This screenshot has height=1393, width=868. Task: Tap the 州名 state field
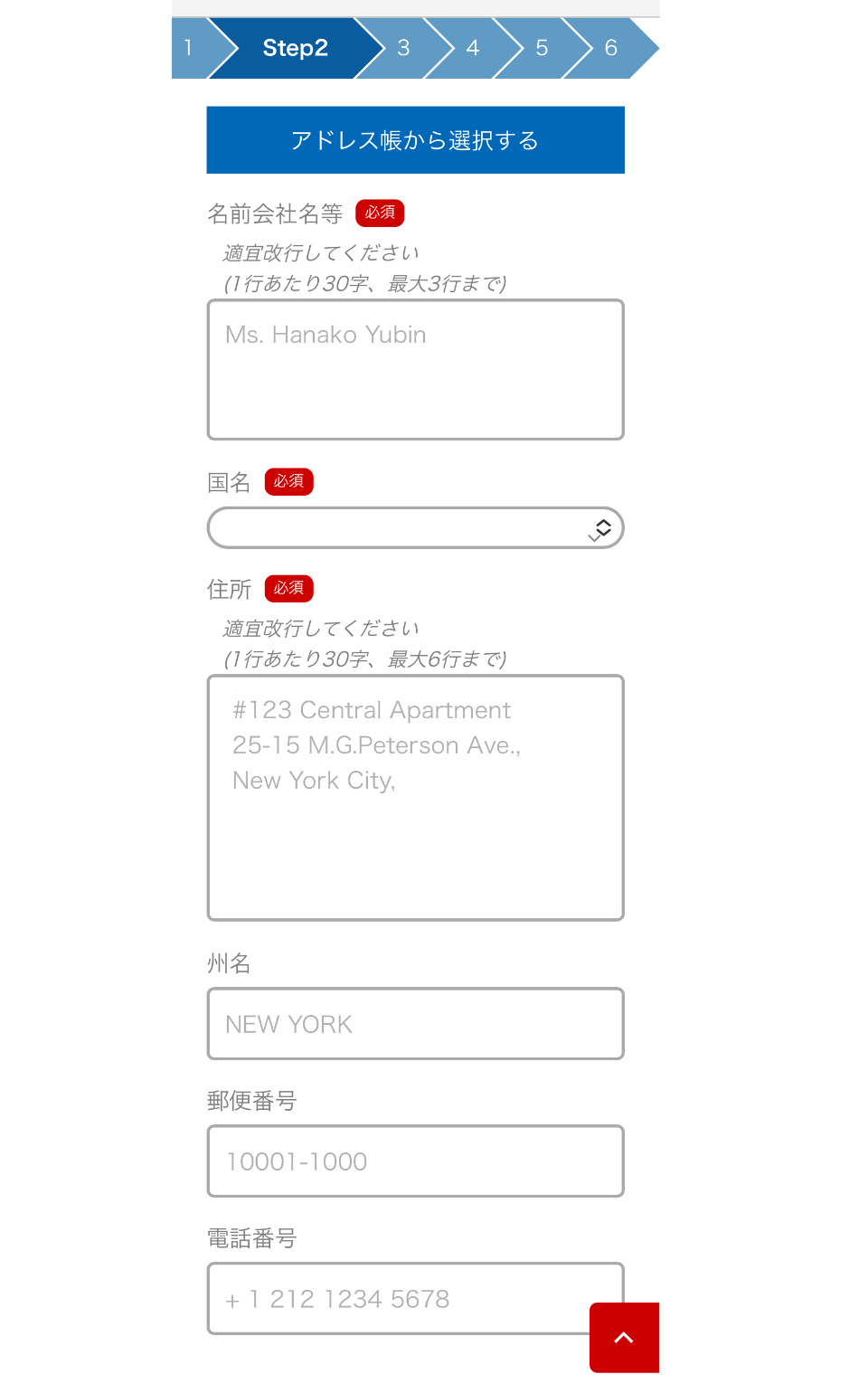tap(415, 1023)
